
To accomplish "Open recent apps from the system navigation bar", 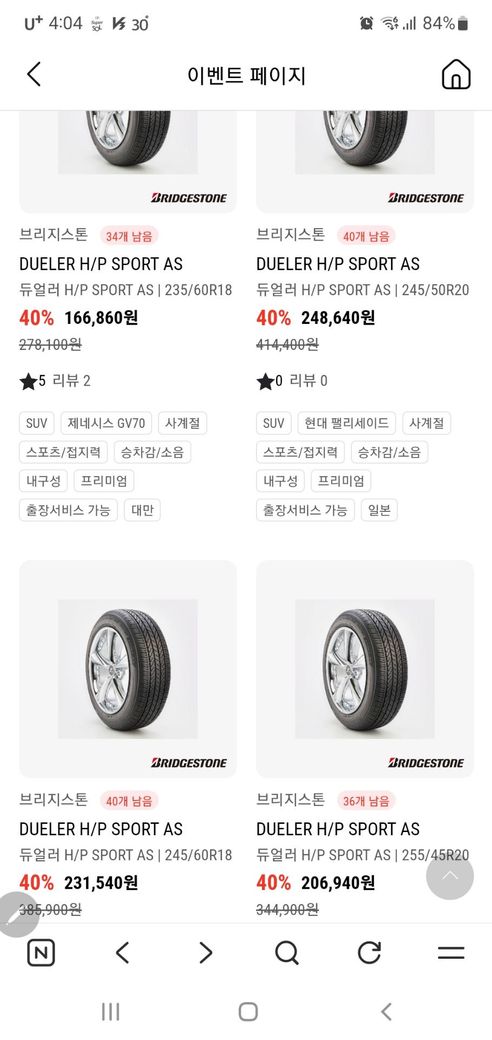I will (110, 1011).
